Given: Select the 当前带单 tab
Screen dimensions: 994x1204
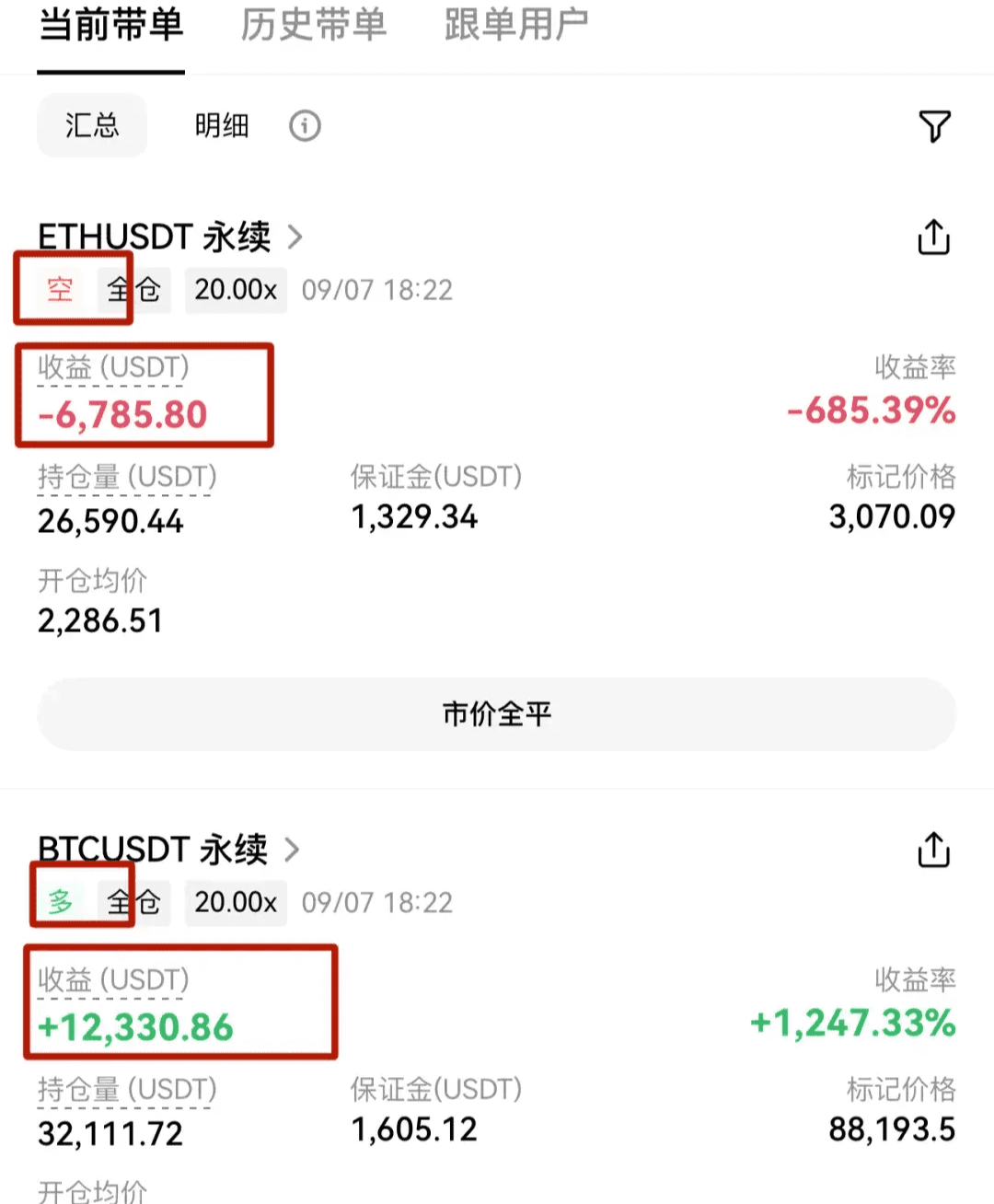Looking at the screenshot, I should tap(110, 26).
